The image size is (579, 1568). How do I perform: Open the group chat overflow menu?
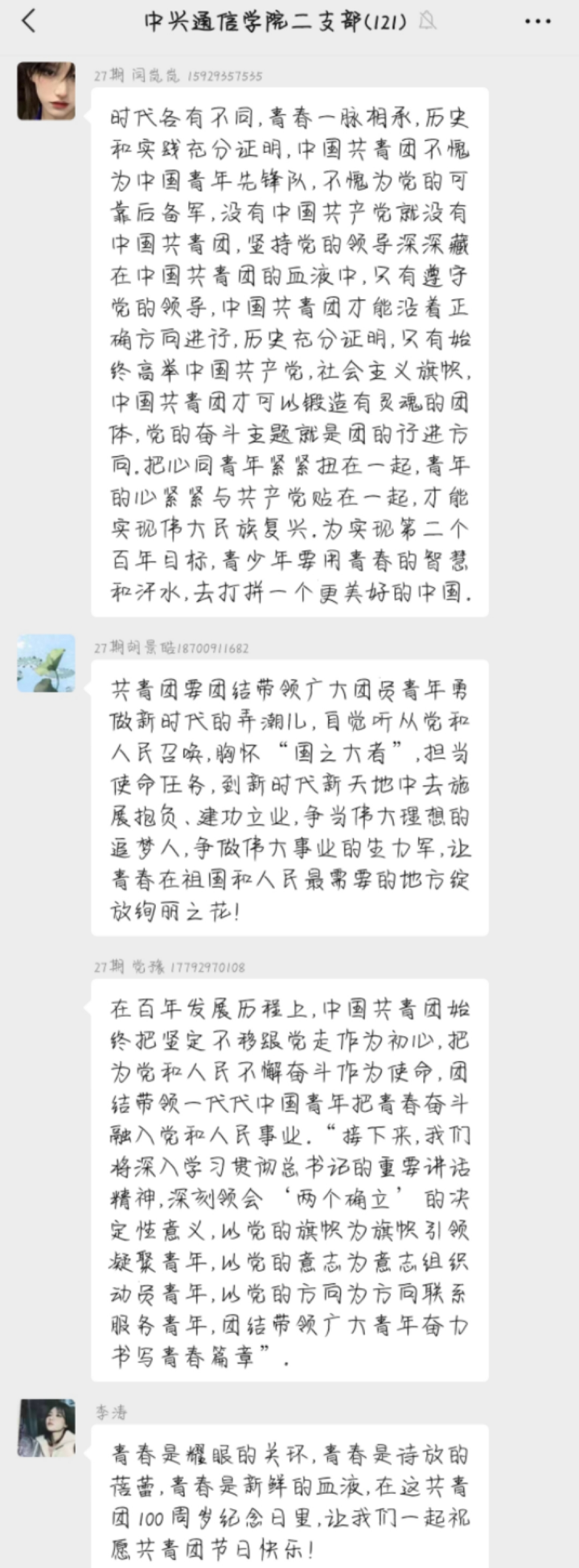coord(537,22)
